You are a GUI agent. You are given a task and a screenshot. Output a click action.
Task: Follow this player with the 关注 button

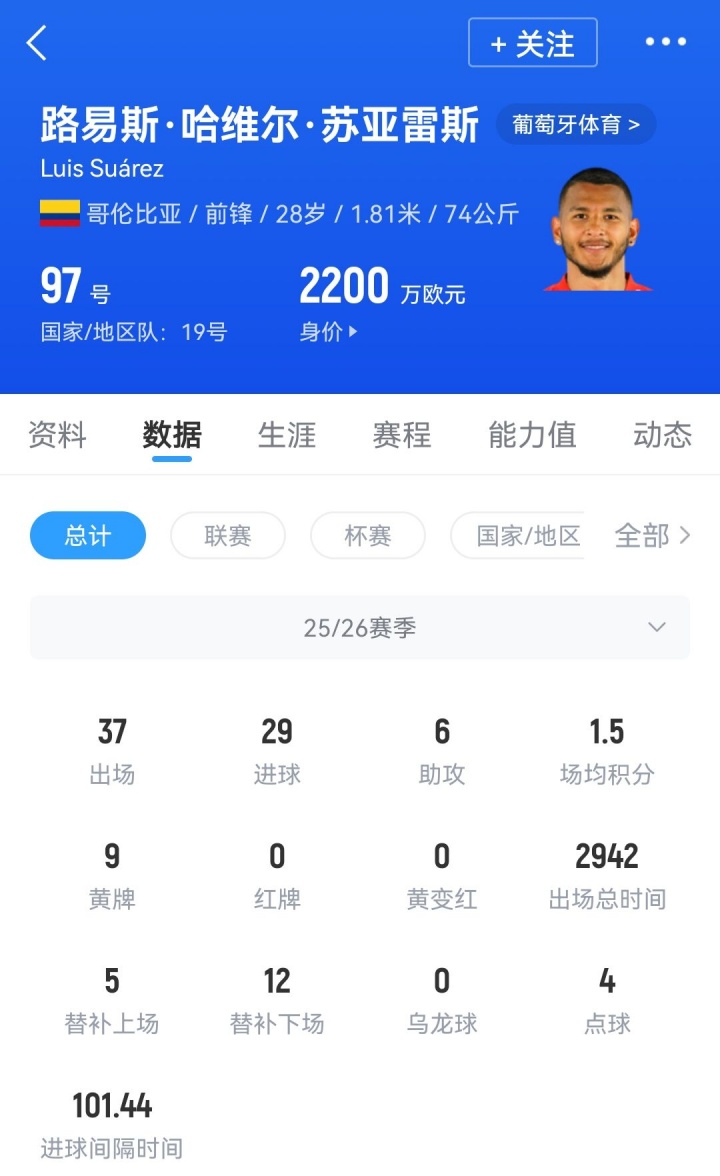pos(532,43)
